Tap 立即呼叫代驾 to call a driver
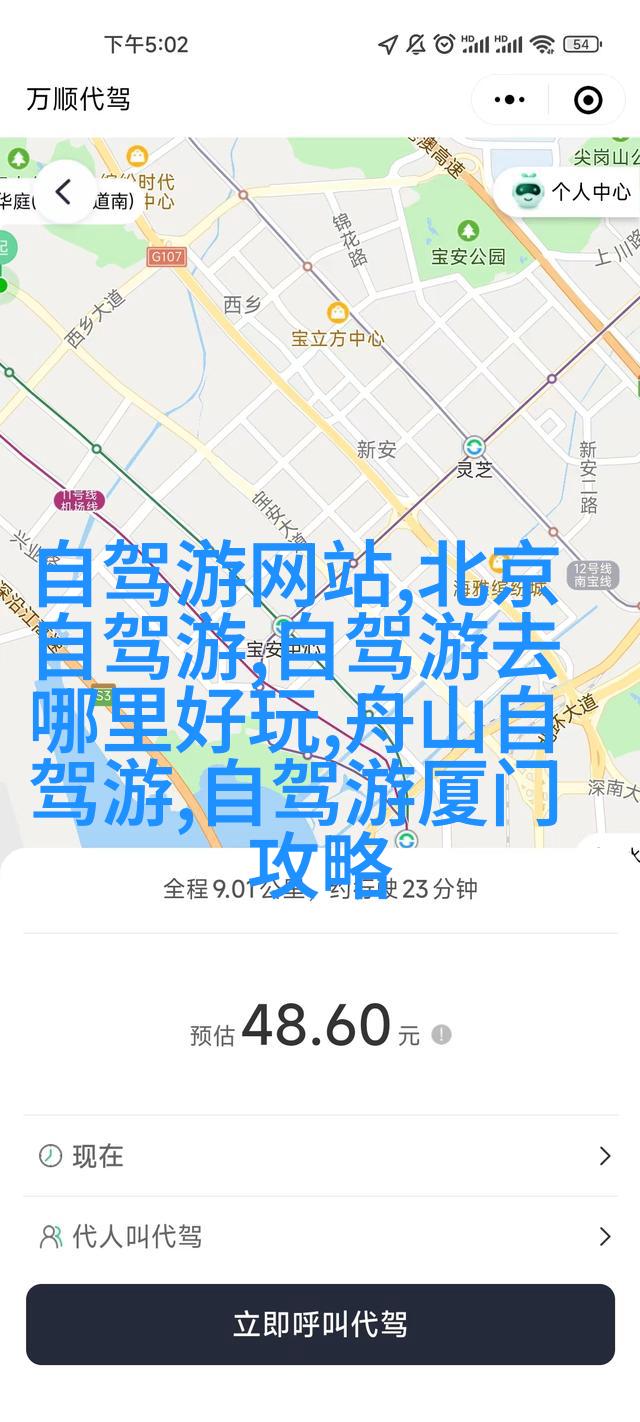Viewport: 640px width, 1422px height. click(x=320, y=1324)
